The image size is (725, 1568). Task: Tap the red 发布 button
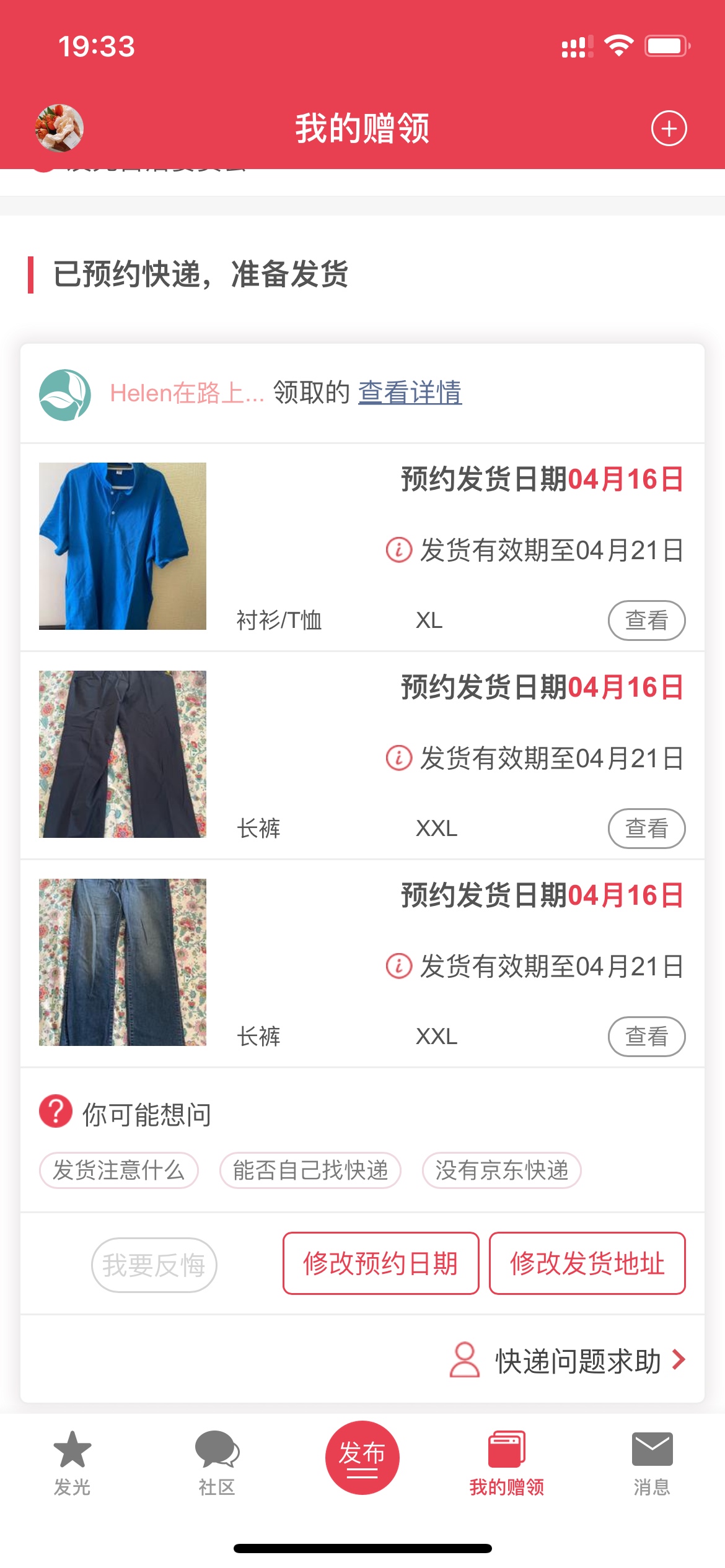point(362,1457)
